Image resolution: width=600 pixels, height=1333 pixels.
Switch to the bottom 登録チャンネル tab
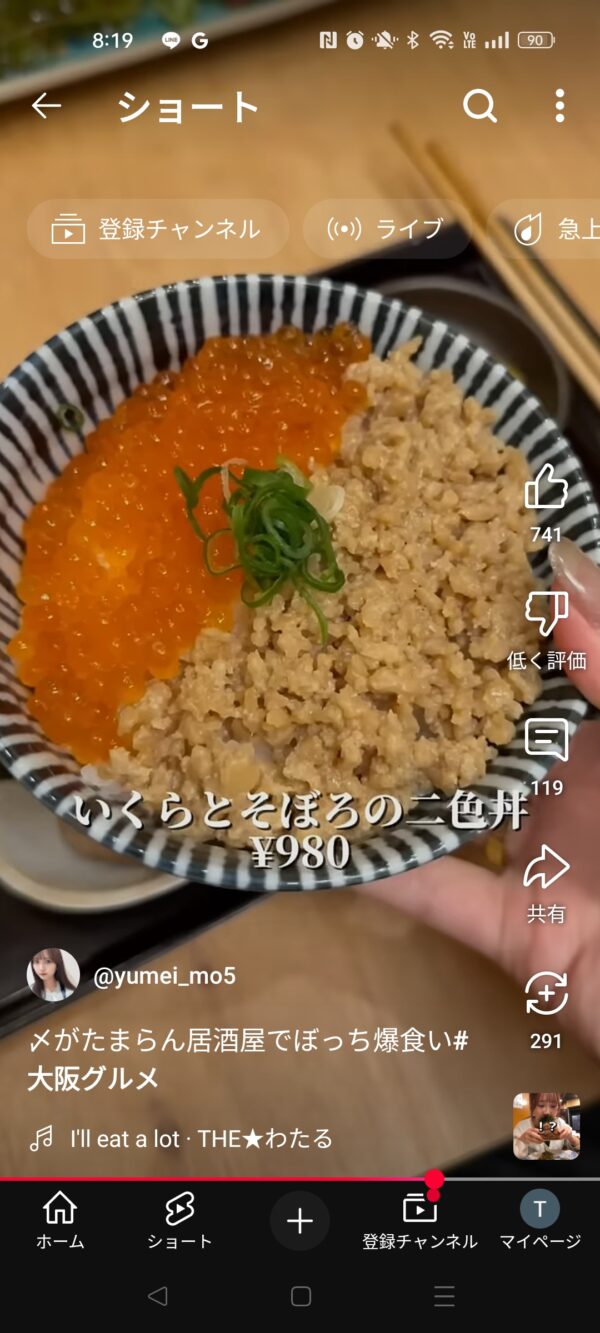pyautogui.click(x=420, y=1220)
